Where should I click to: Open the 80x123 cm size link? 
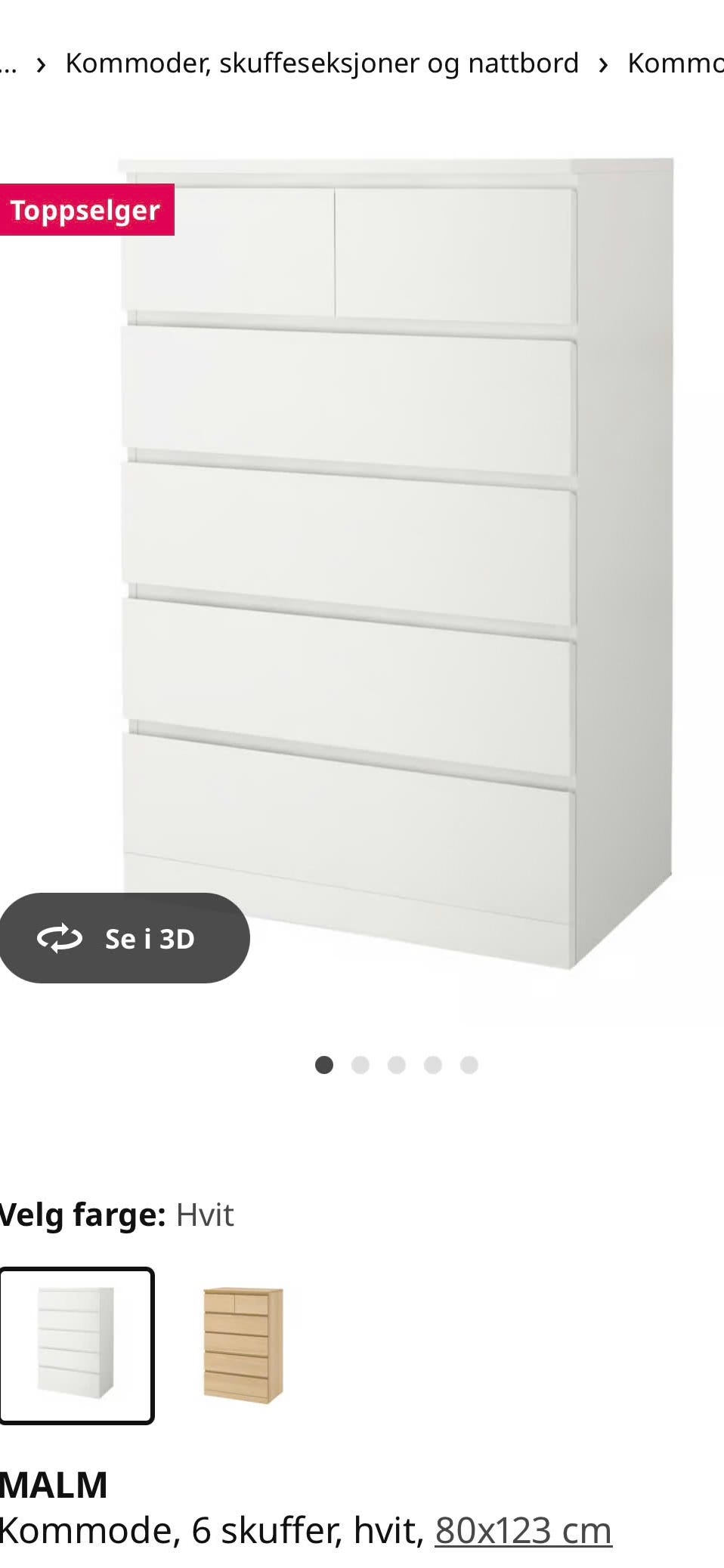click(x=523, y=1530)
